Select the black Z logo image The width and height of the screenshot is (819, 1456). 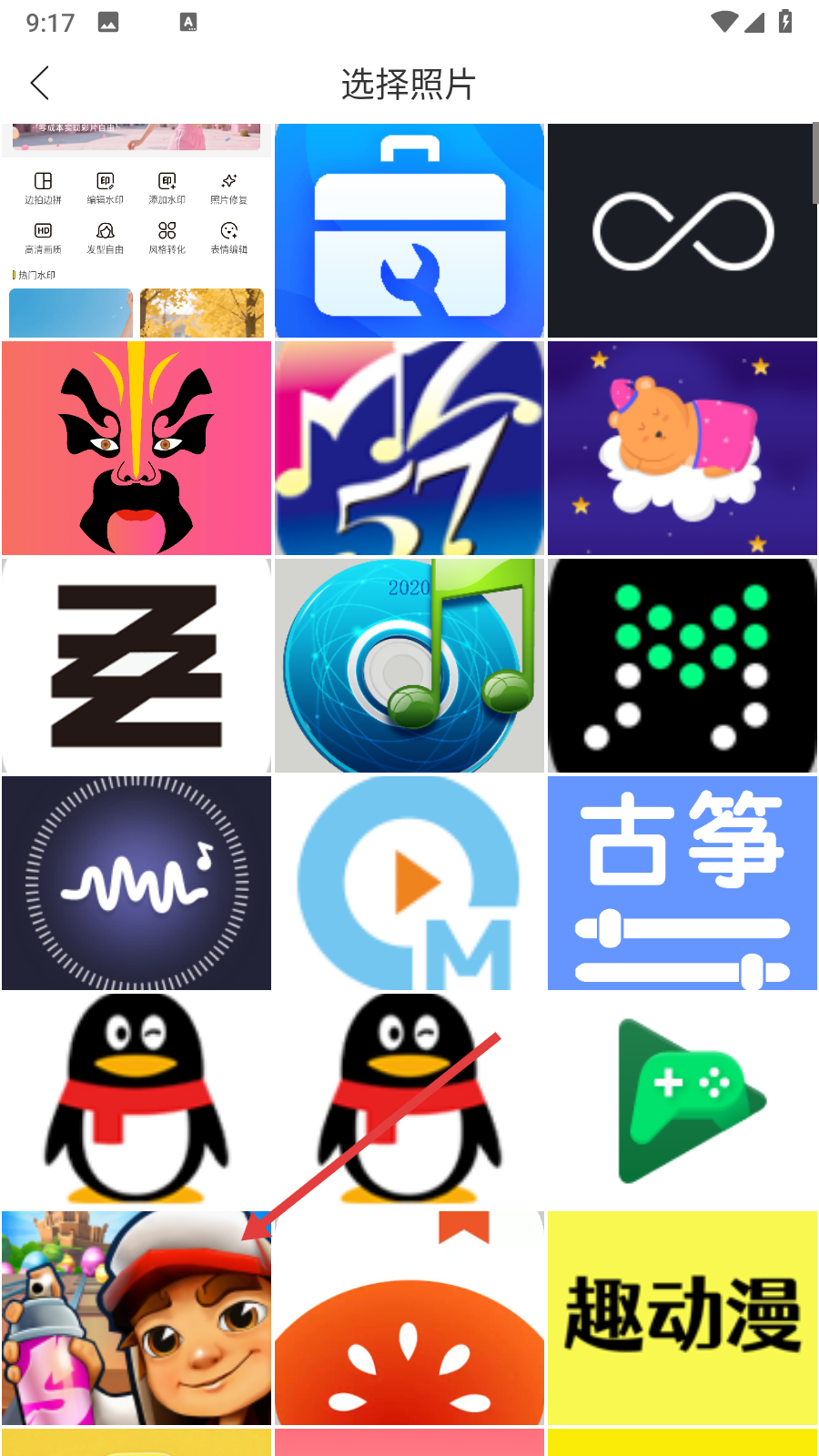[136, 665]
